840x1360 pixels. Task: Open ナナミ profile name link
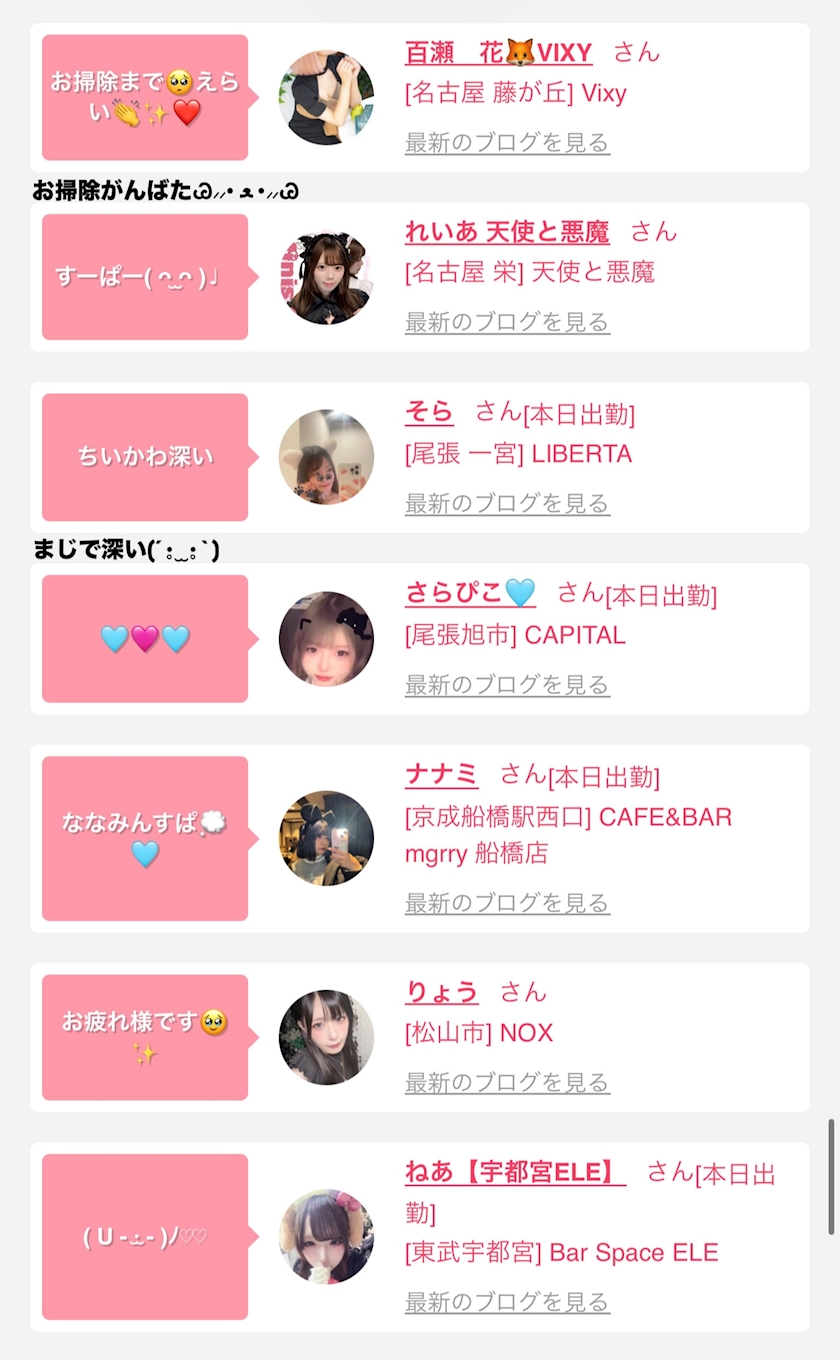pos(441,775)
